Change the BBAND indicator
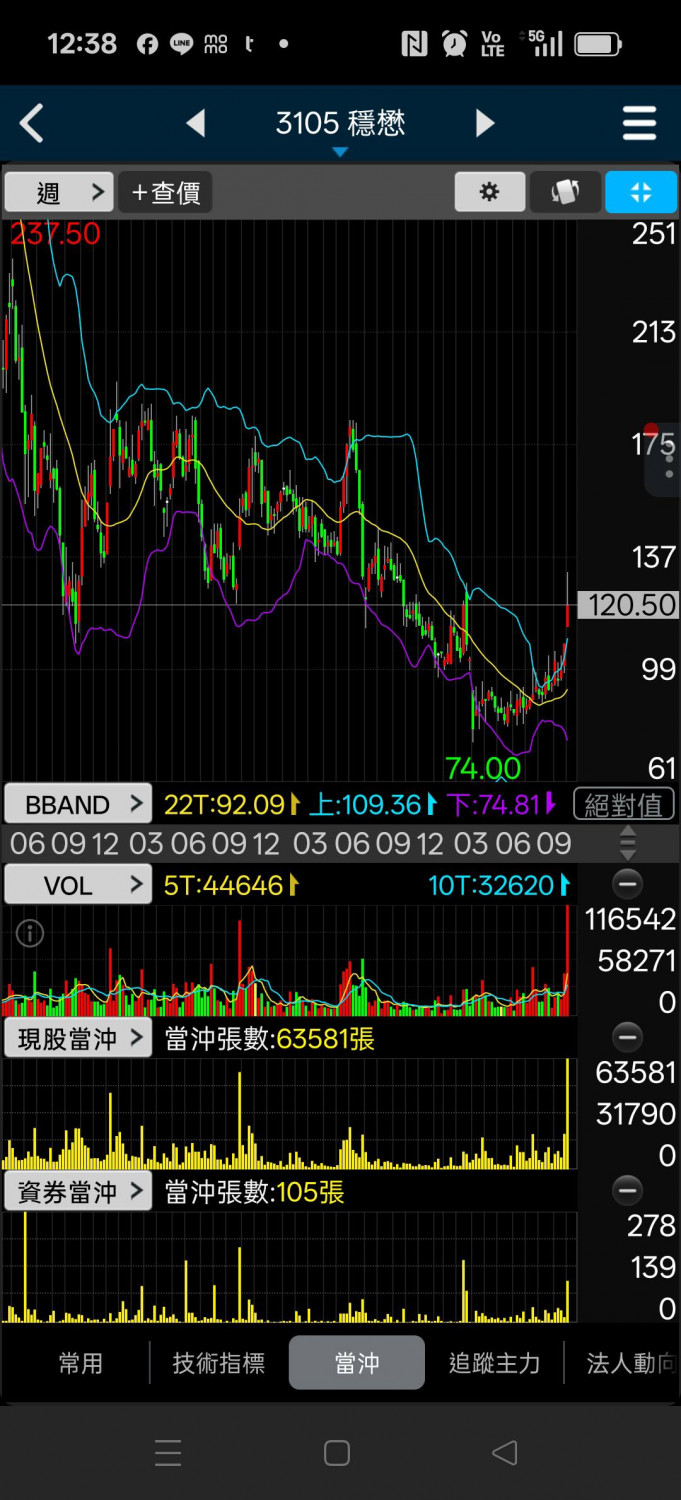 point(78,804)
